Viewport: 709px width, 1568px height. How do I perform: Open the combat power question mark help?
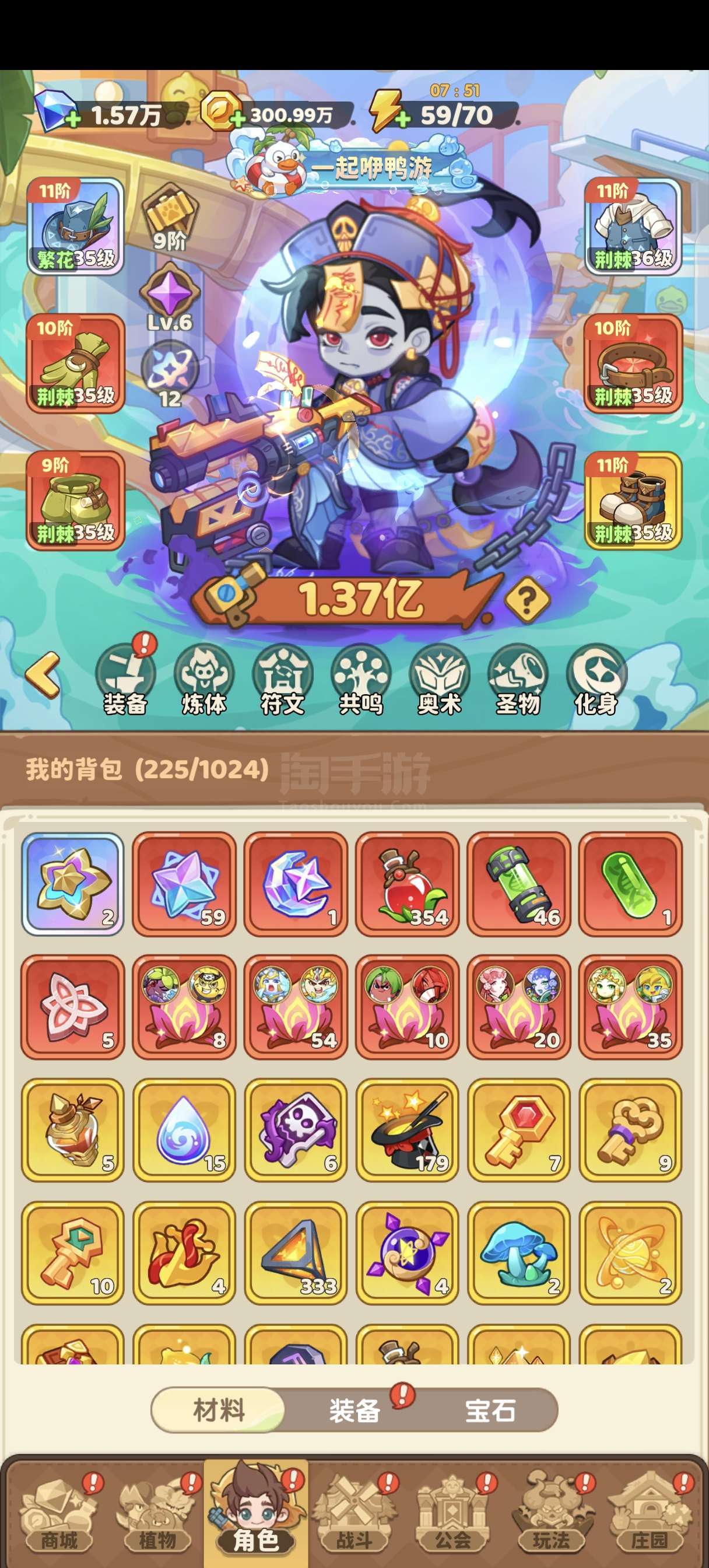[527, 601]
